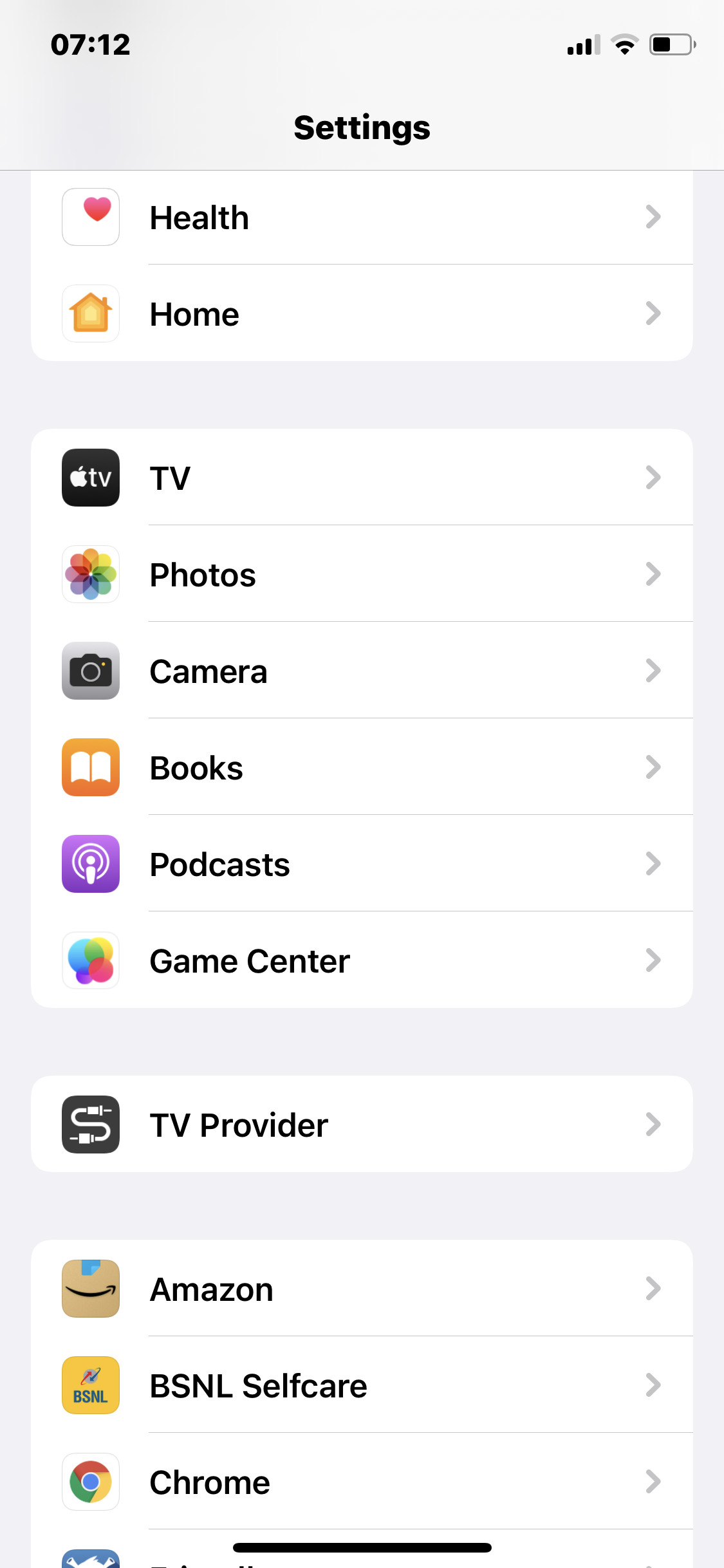Open Photos settings
The height and width of the screenshot is (1568, 724).
click(362, 574)
